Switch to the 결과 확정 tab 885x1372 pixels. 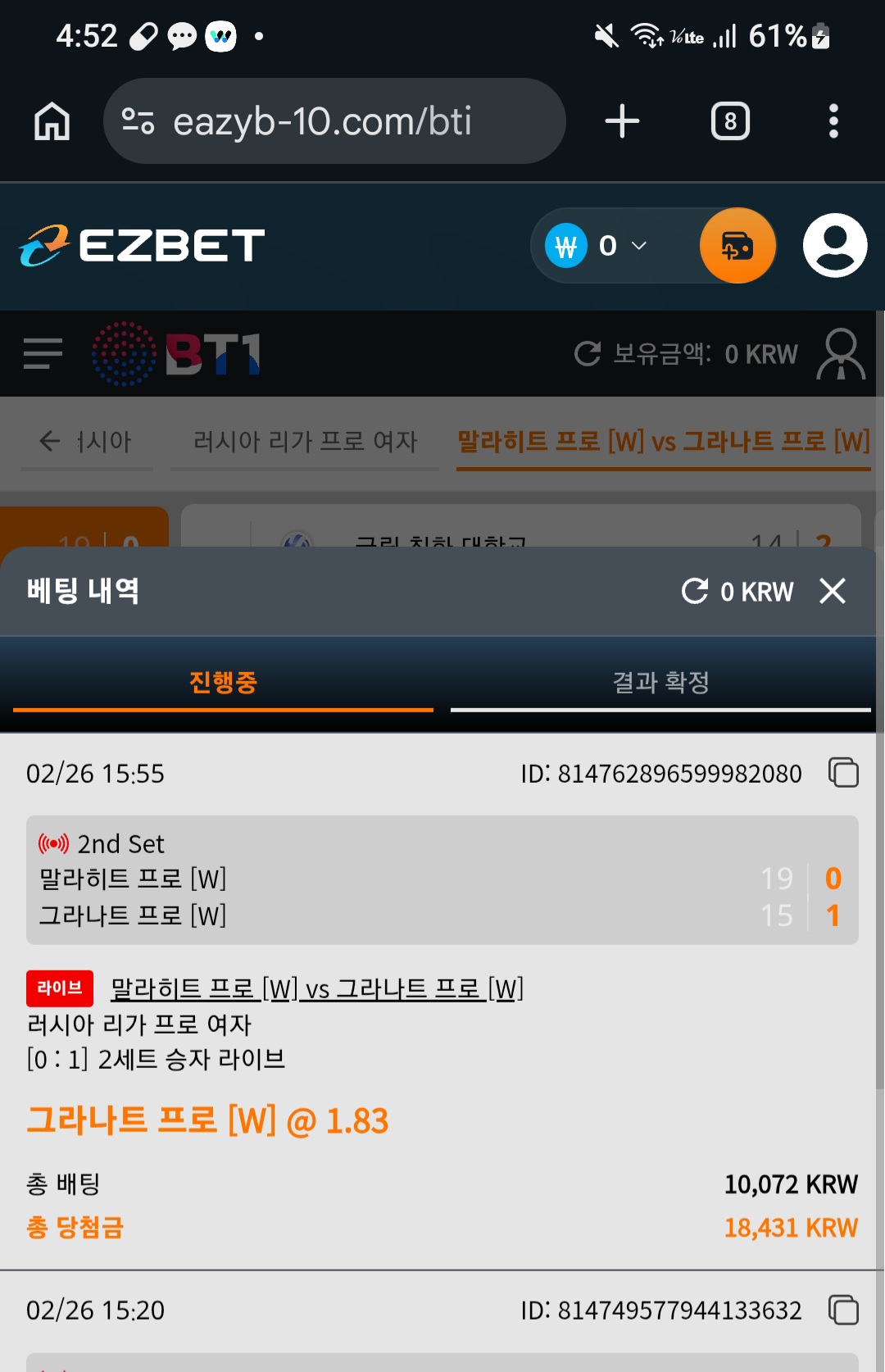pos(660,682)
